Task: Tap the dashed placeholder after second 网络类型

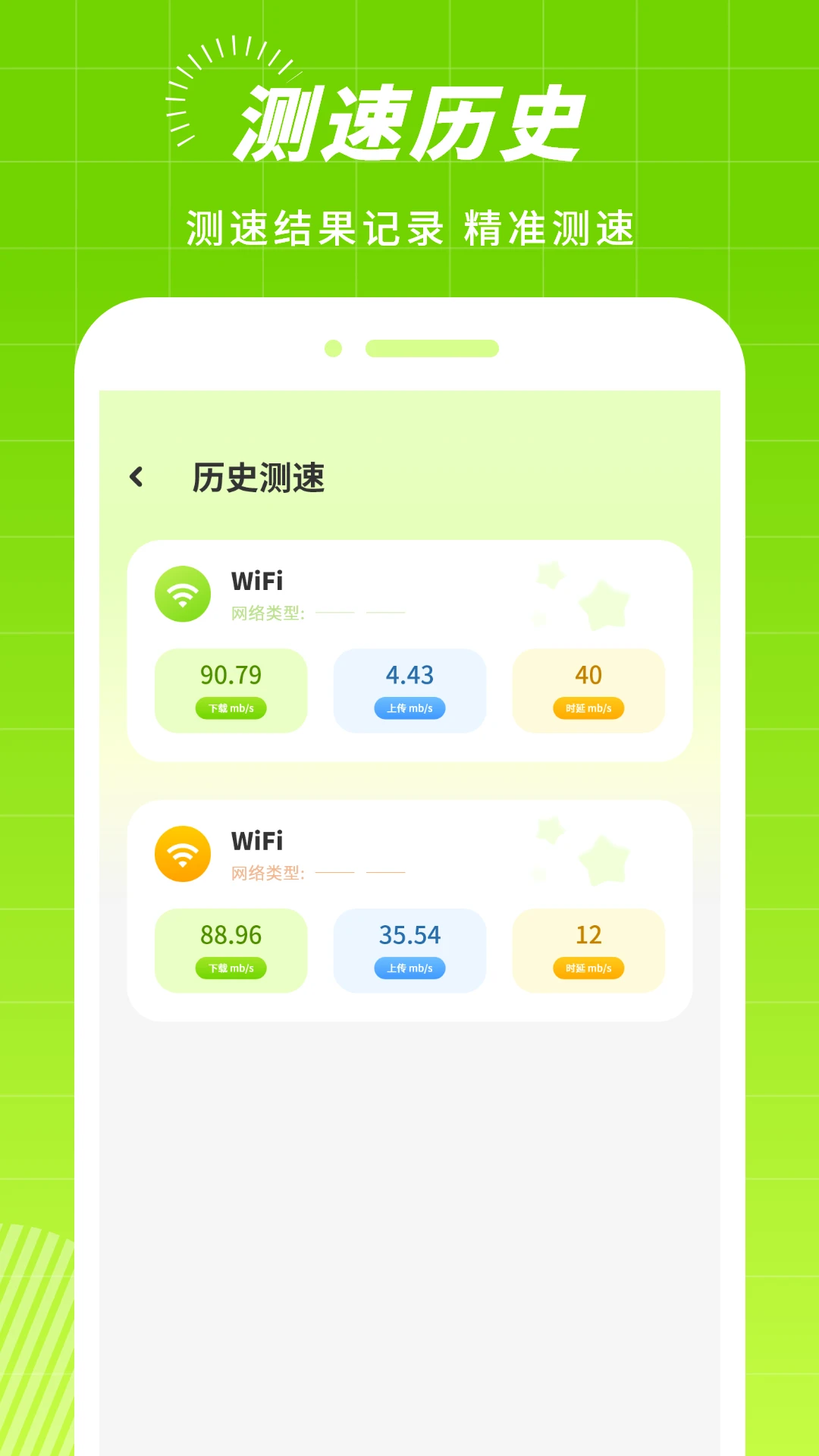Action: 360,872
